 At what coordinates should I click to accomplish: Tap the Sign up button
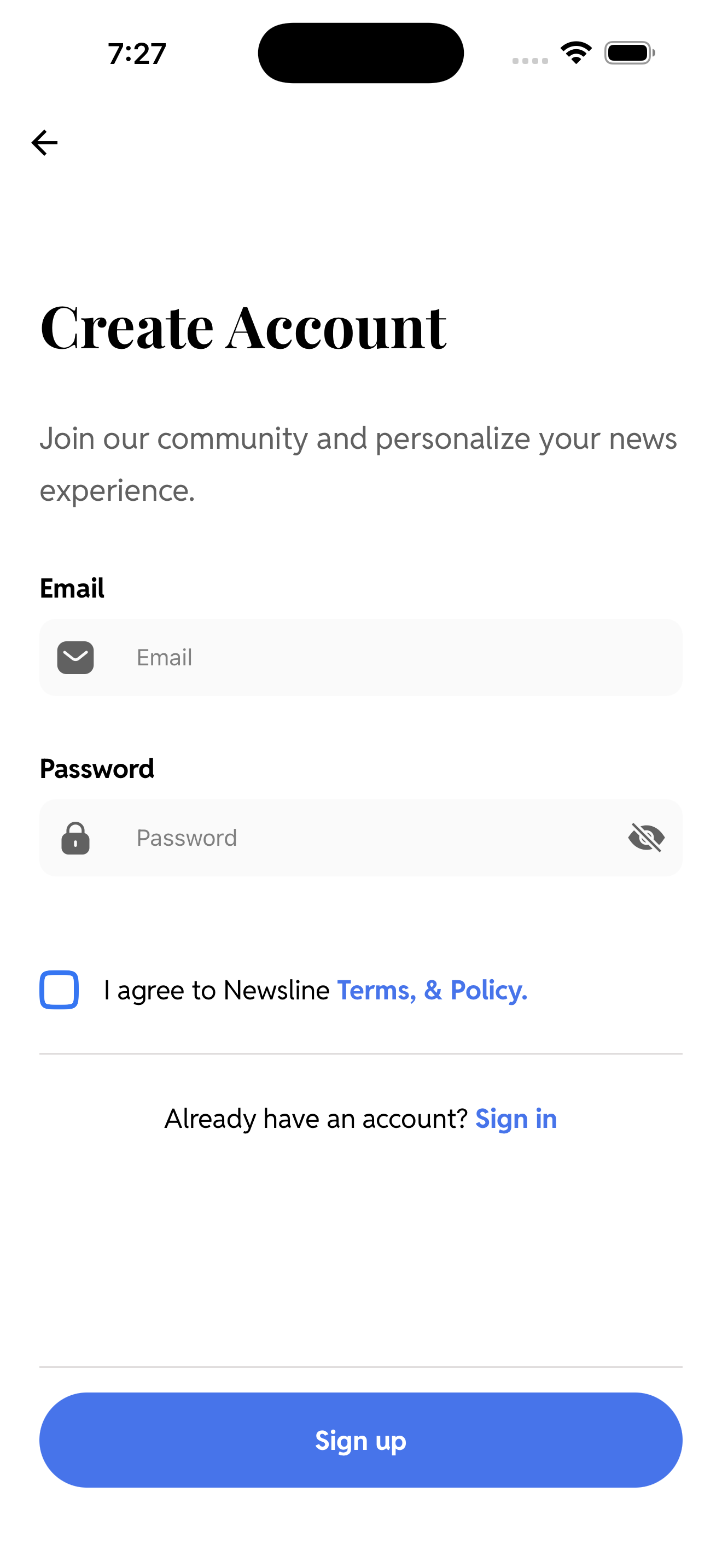(x=361, y=1440)
